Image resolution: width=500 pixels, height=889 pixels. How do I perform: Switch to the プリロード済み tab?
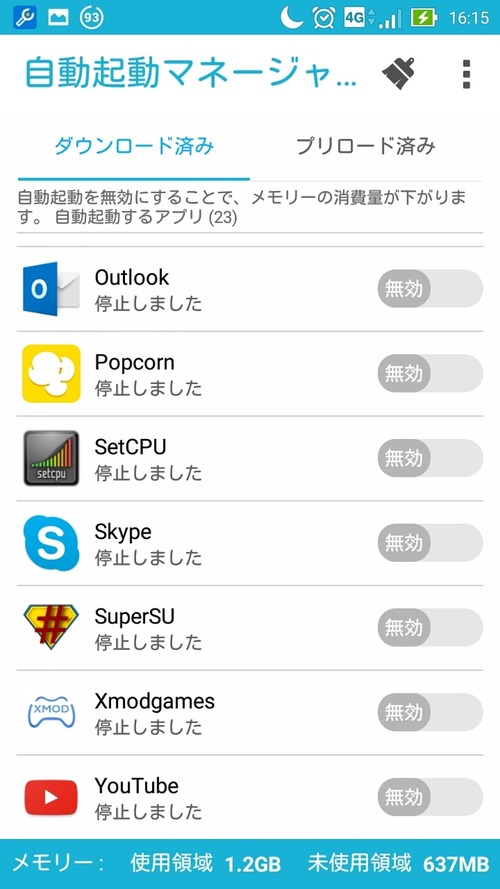click(x=366, y=147)
